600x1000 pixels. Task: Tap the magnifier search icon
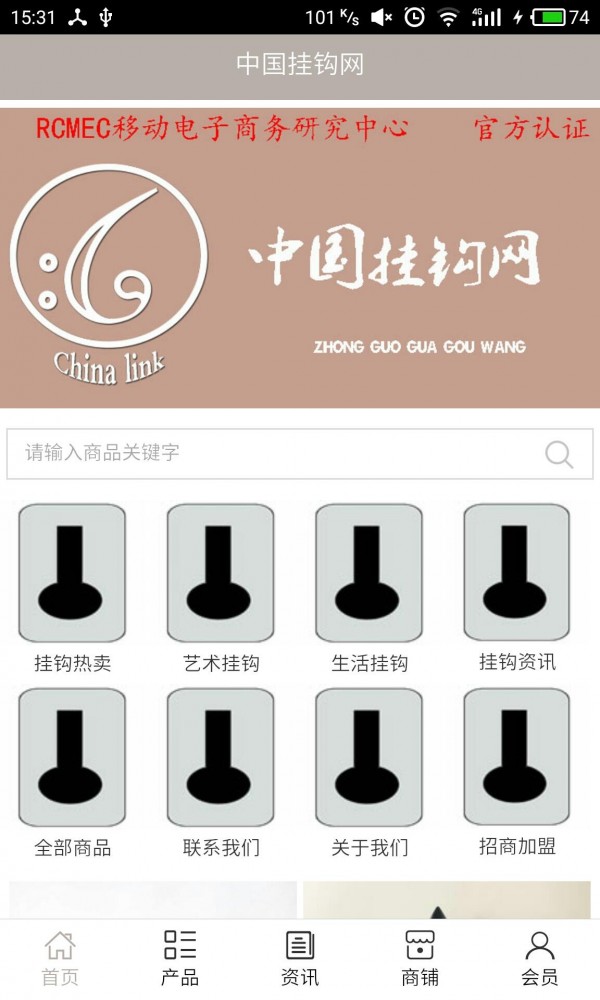(559, 455)
